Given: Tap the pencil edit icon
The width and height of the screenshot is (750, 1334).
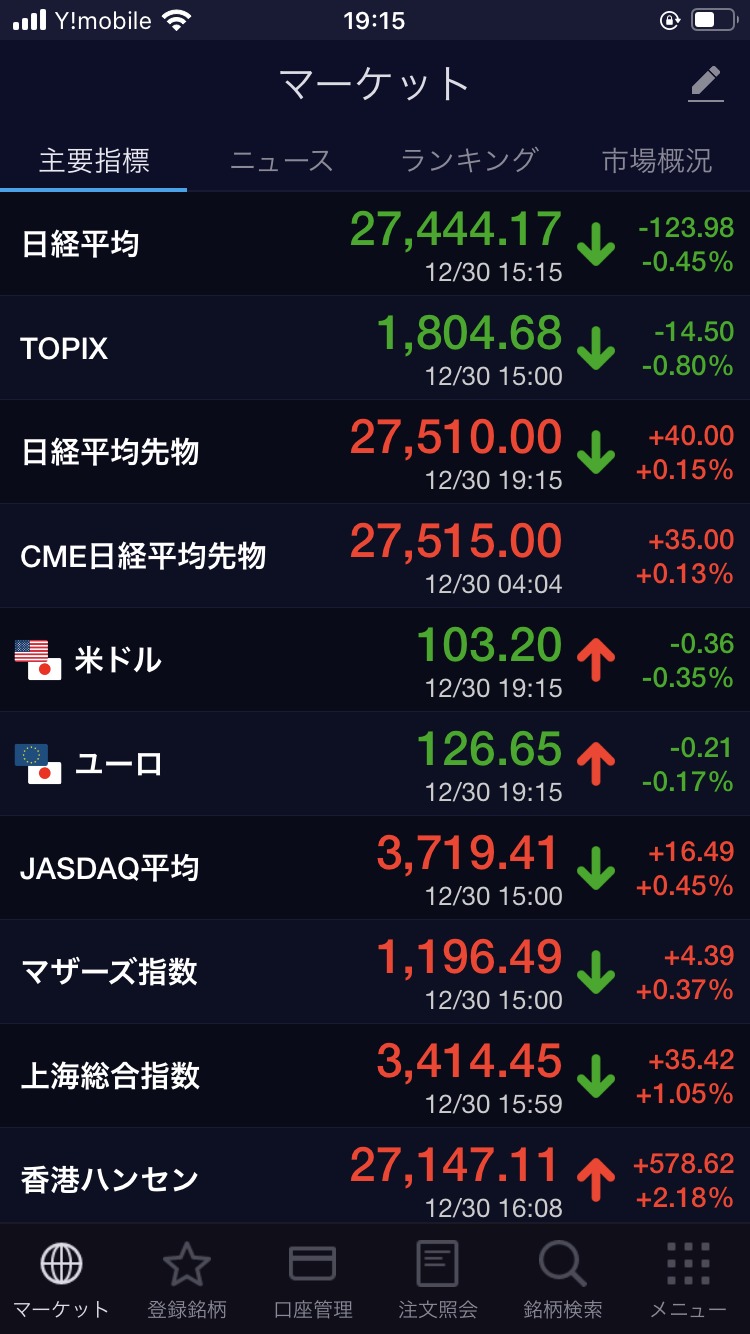Looking at the screenshot, I should pos(706,84).
